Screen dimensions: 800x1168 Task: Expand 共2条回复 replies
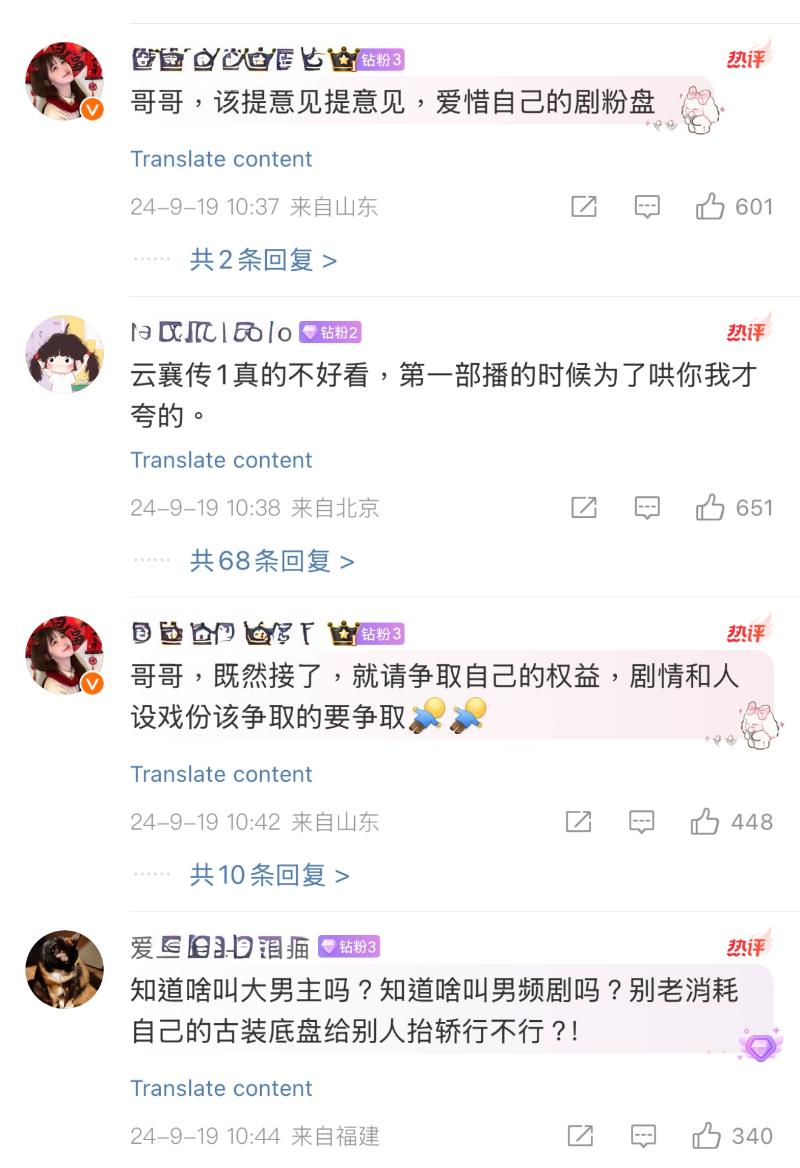tap(263, 261)
